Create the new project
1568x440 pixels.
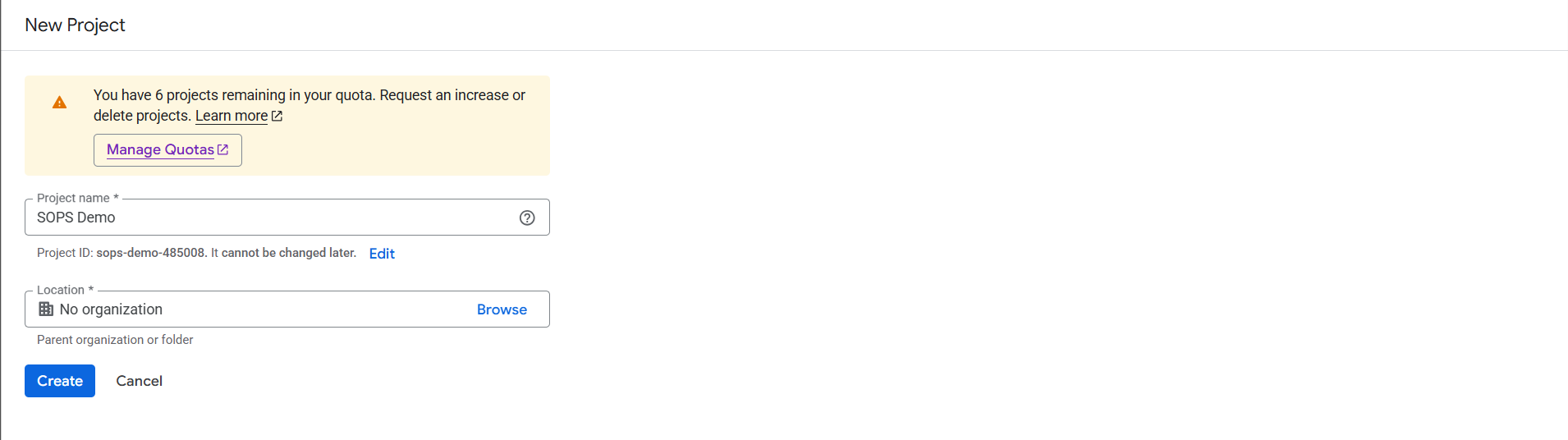coord(60,381)
